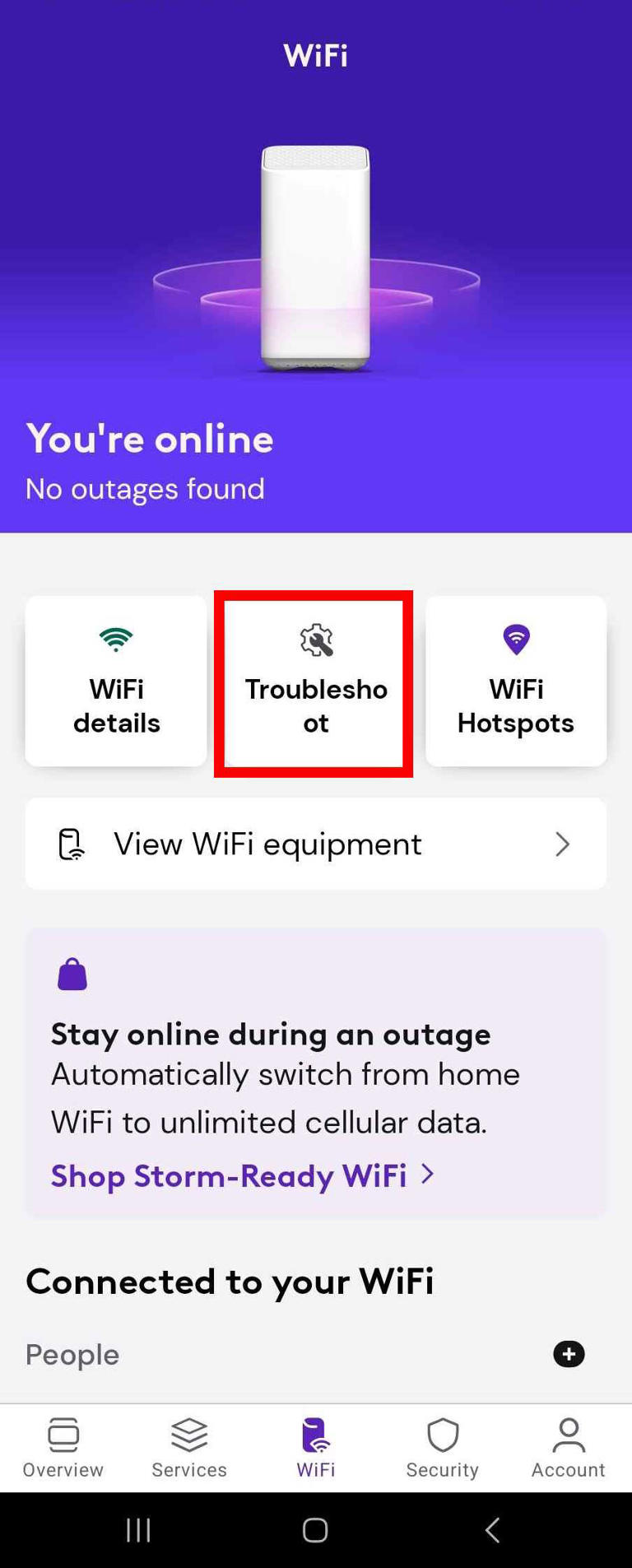Tap the arrow beside Shop Storm-Ready WiFi
Screen dimensions: 632x1568
point(427,1175)
